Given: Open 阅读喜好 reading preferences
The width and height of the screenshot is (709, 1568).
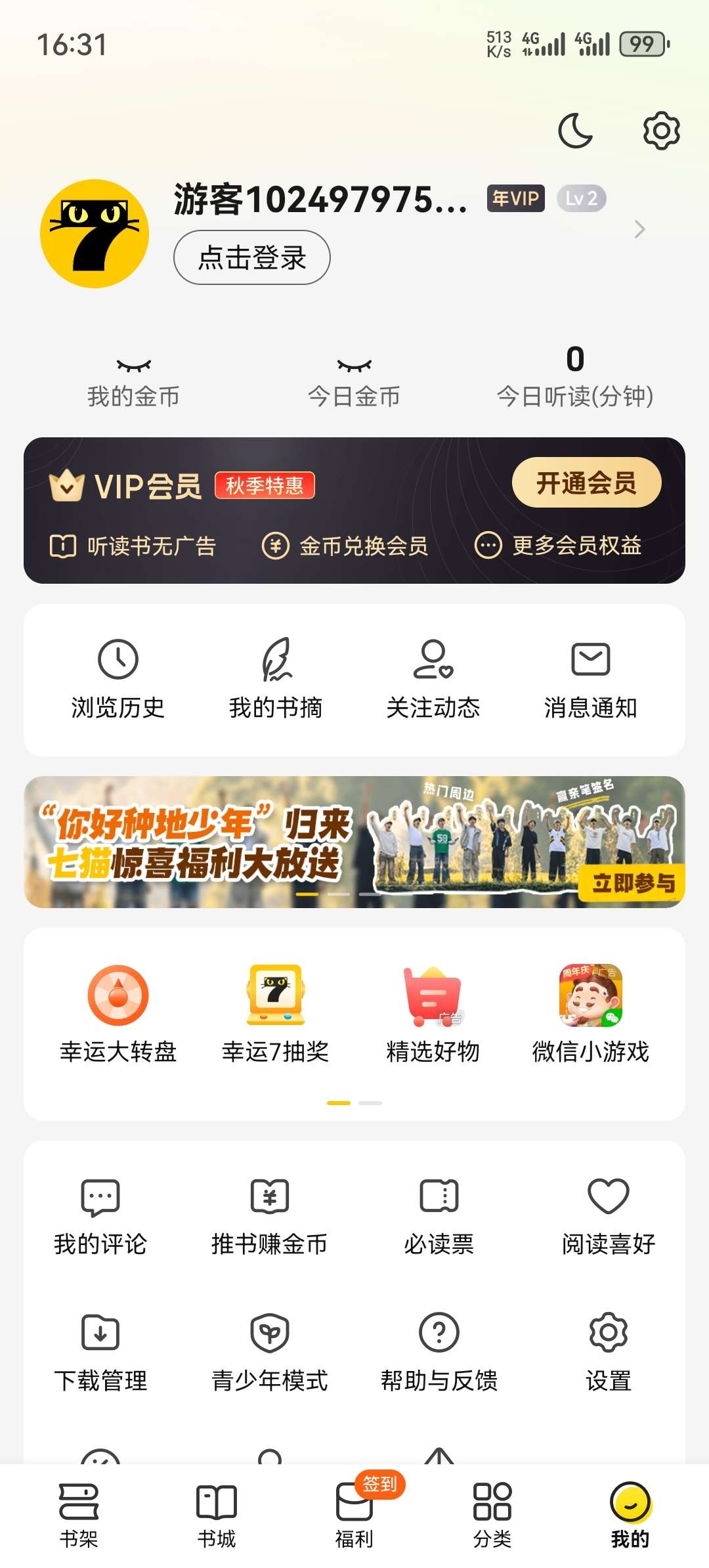Looking at the screenshot, I should [x=609, y=1215].
